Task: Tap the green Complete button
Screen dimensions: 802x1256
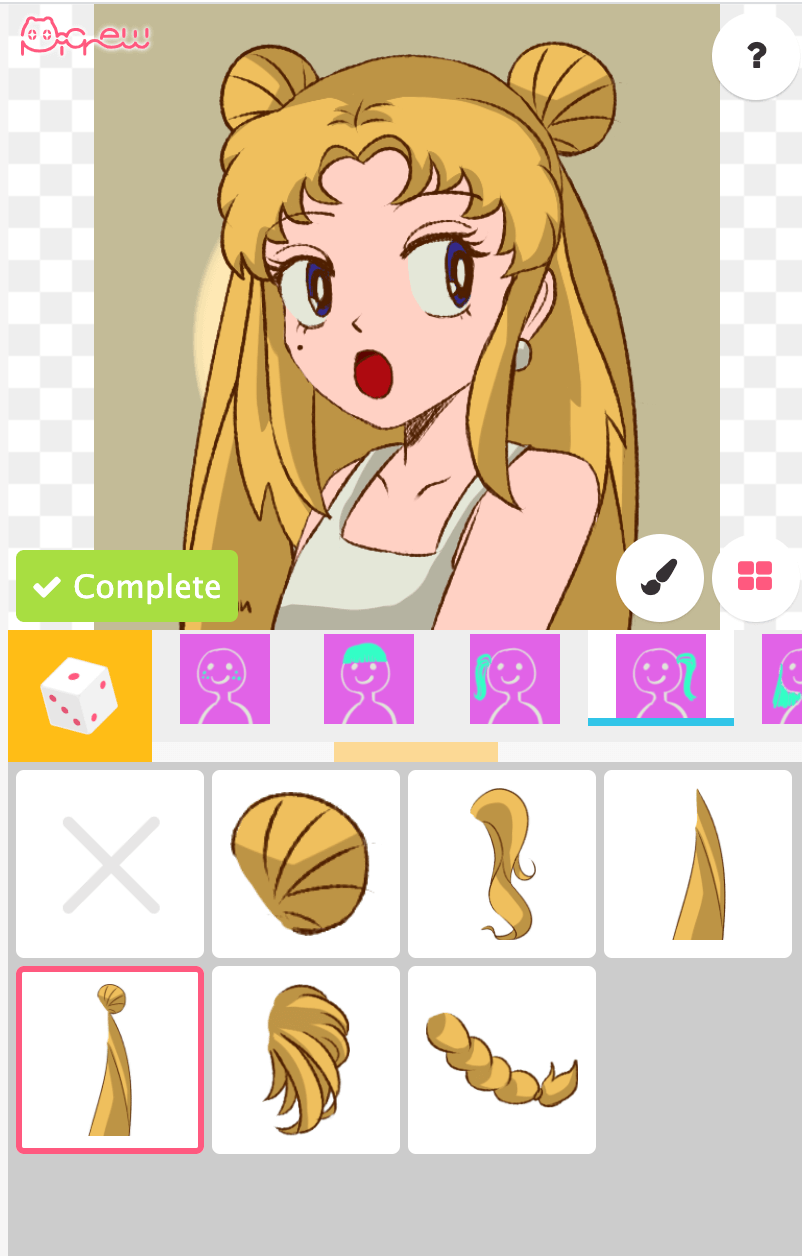Action: tap(127, 586)
